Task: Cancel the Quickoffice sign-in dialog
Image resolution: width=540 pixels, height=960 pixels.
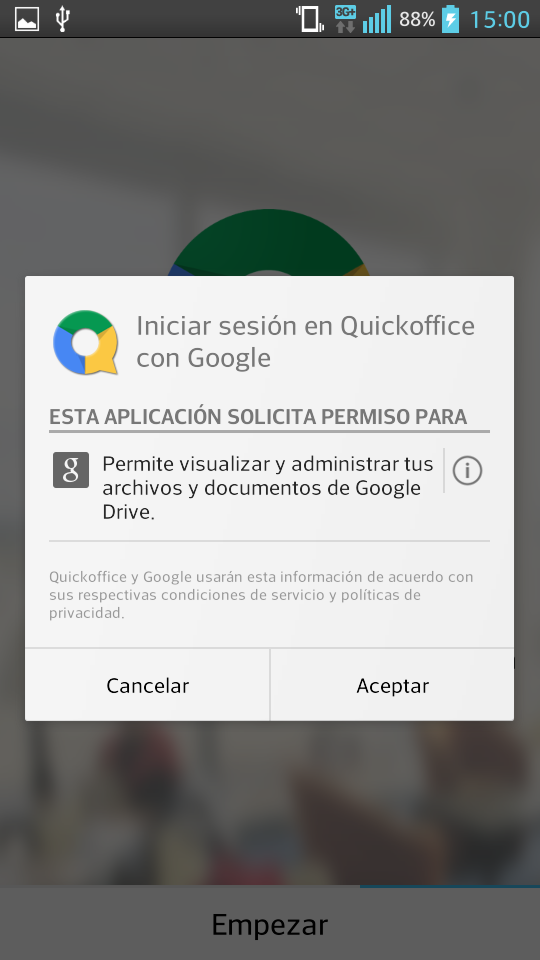Action: point(148,685)
